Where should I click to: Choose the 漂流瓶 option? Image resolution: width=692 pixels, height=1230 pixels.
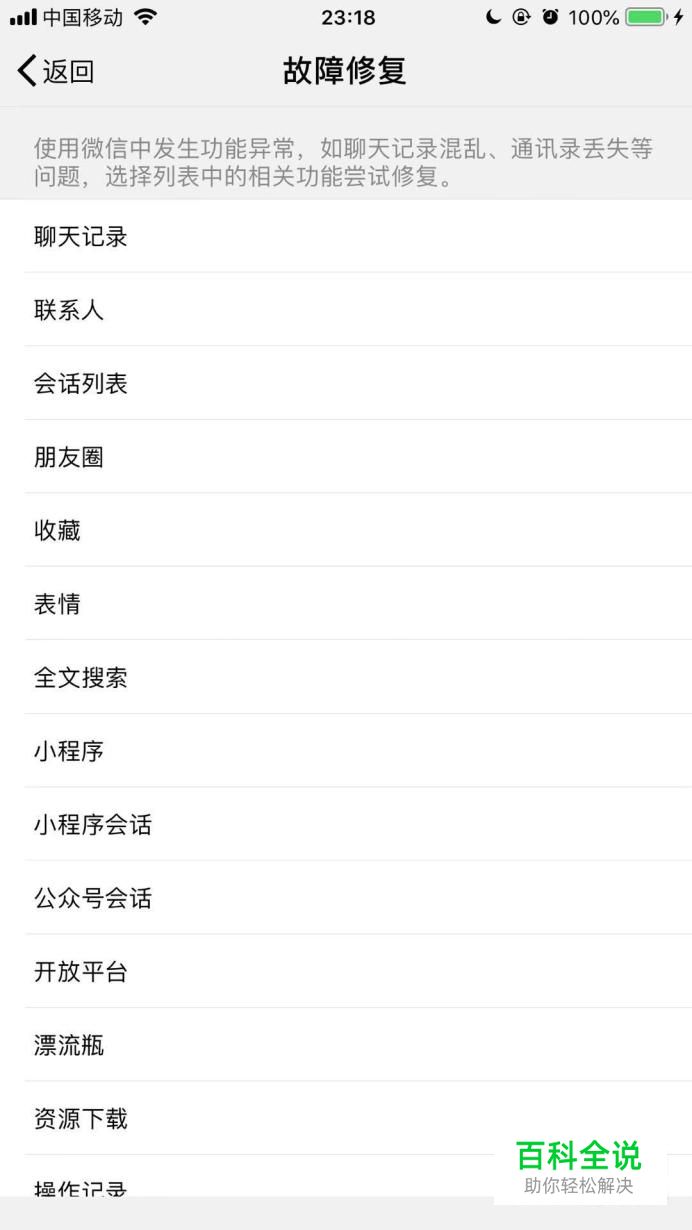pos(346,1045)
